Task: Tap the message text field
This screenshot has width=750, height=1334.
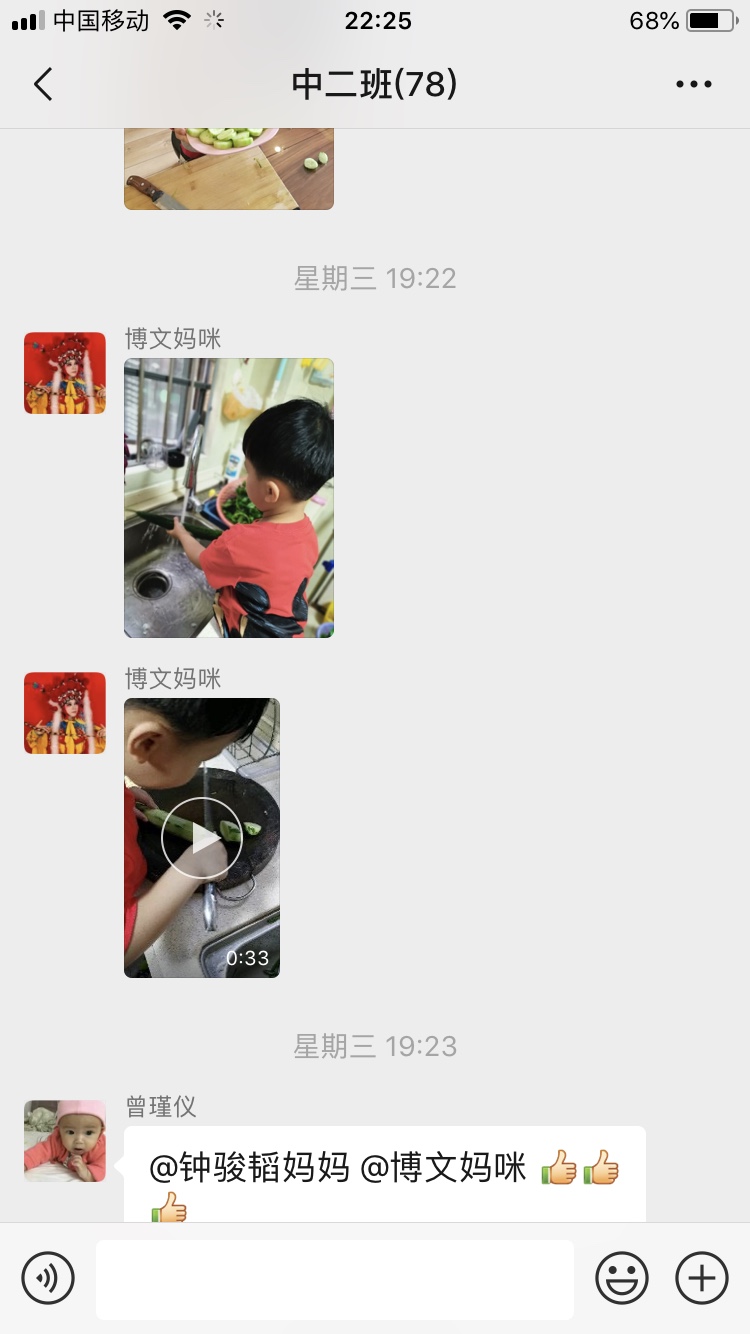Action: coord(334,1279)
